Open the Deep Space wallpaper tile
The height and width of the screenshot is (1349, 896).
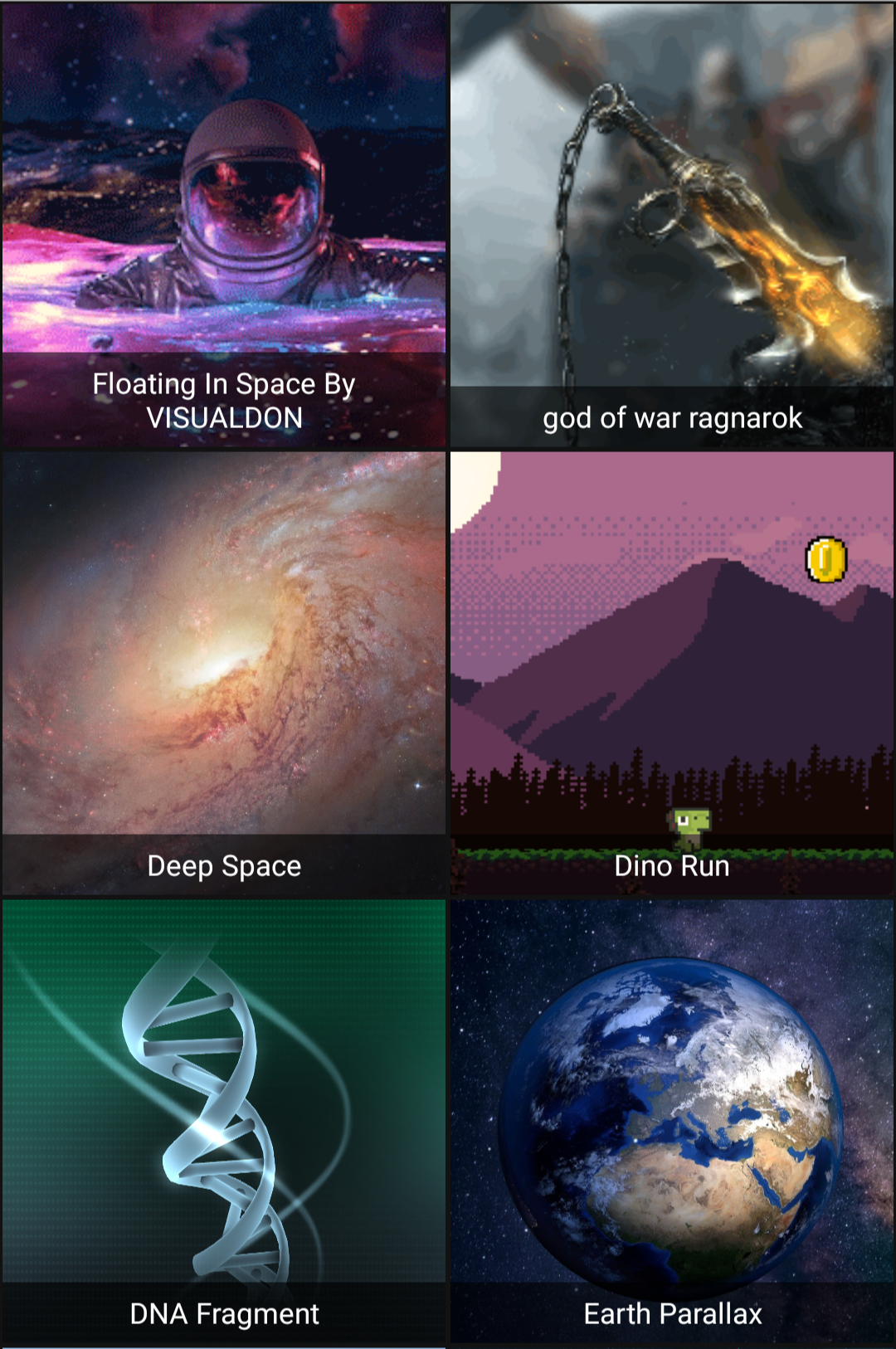pyautogui.click(x=224, y=674)
